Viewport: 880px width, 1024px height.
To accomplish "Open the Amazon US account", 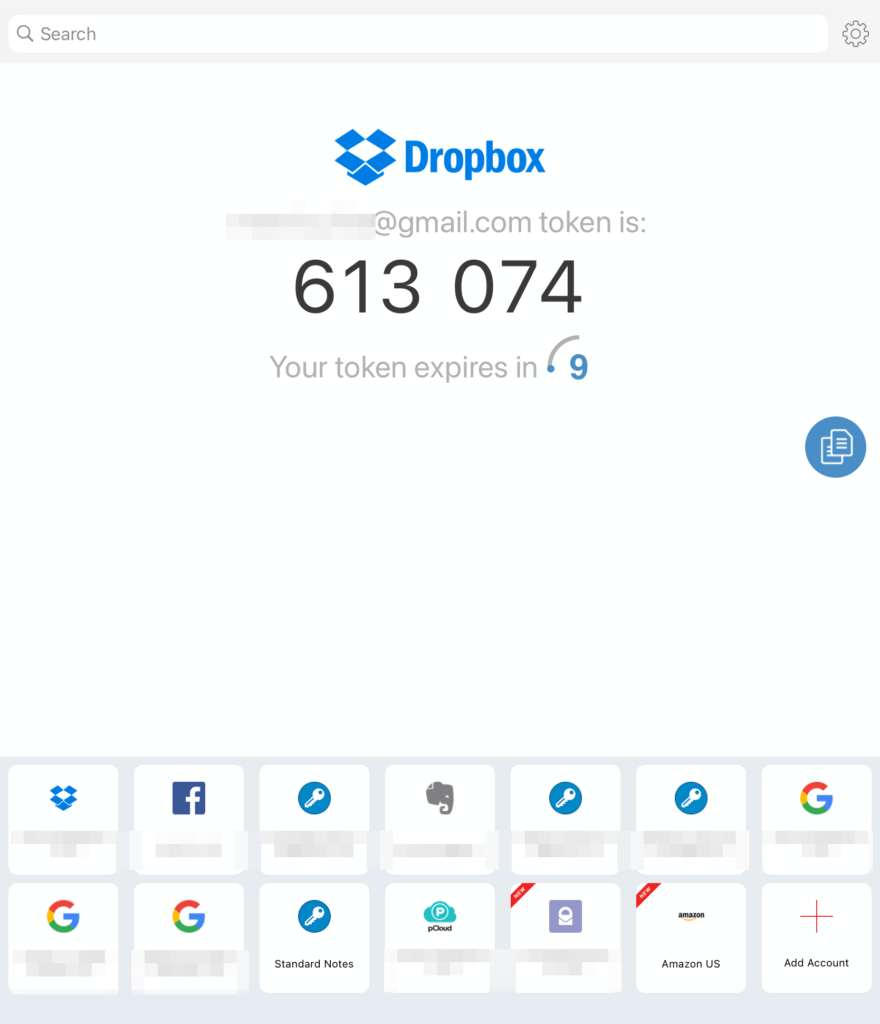I will coord(691,937).
